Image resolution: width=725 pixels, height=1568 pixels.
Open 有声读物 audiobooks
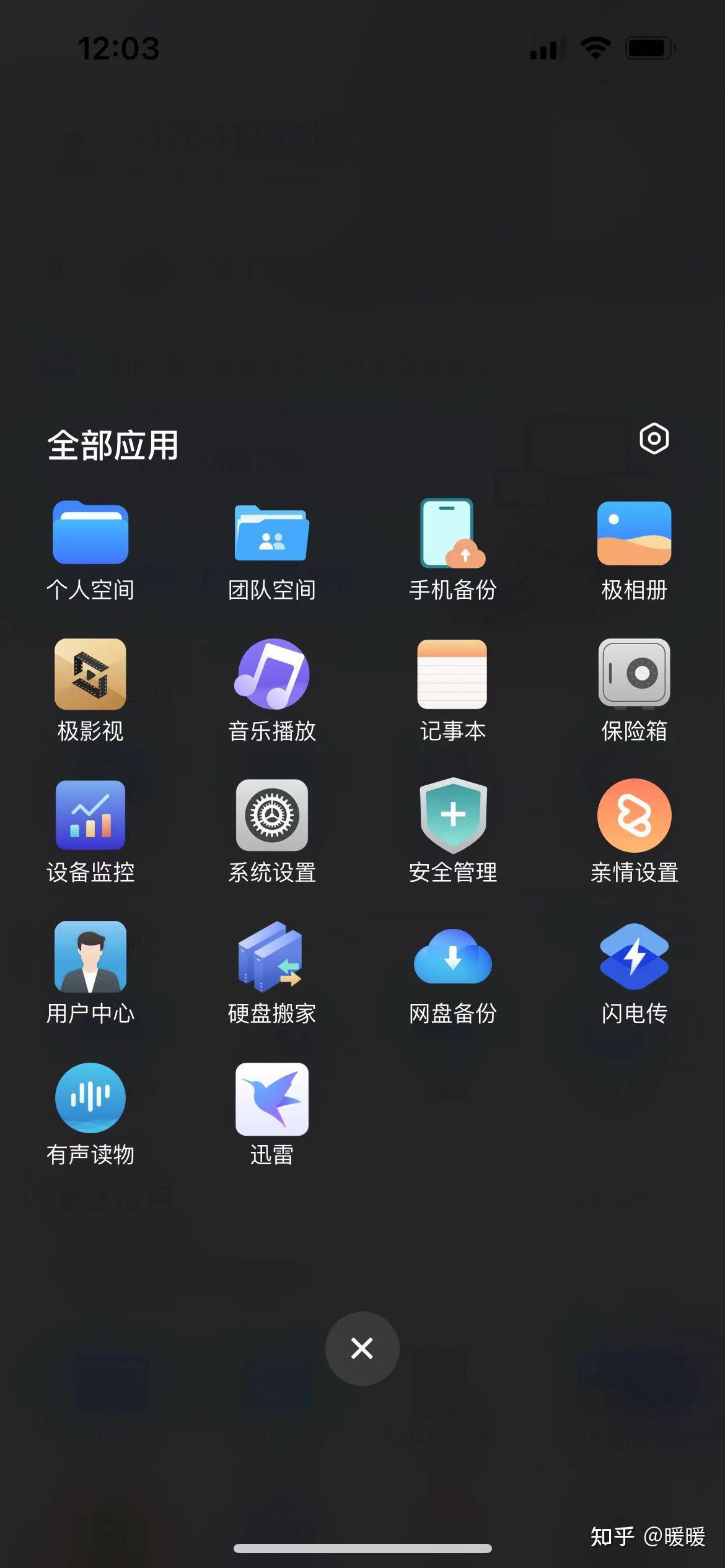point(90,1097)
